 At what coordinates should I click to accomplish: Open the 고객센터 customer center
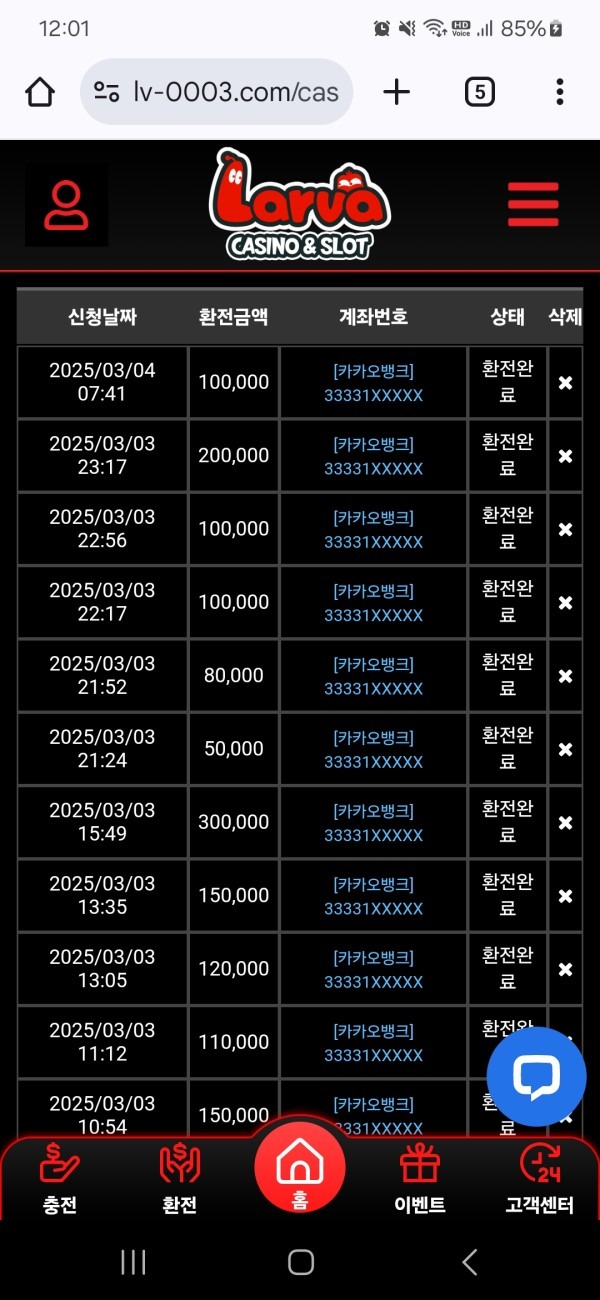coord(540,1180)
